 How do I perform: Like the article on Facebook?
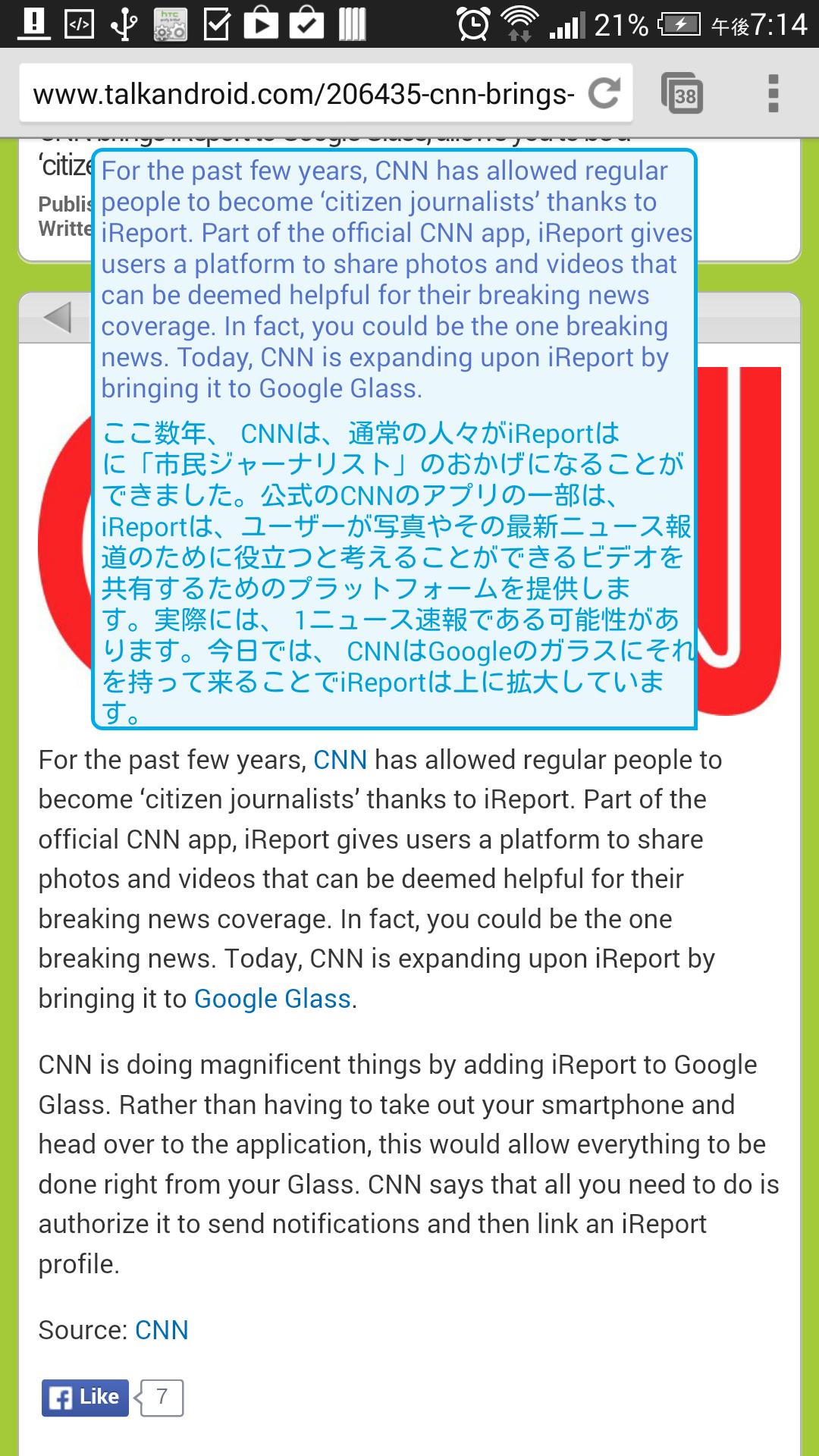[85, 1397]
